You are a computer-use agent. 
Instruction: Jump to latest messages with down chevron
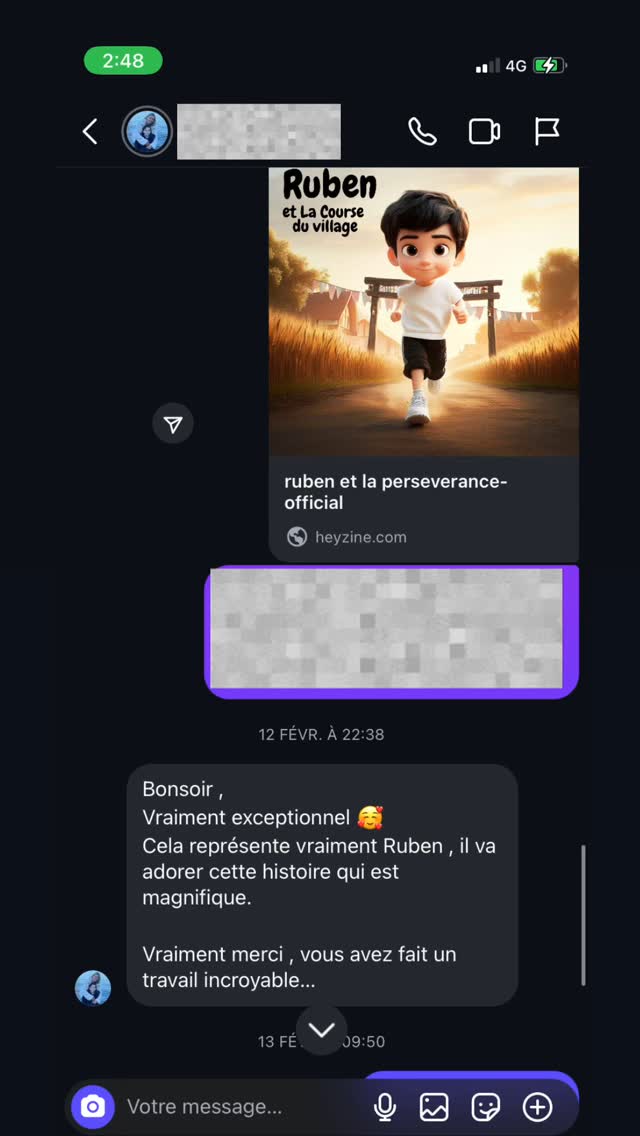(x=322, y=1031)
